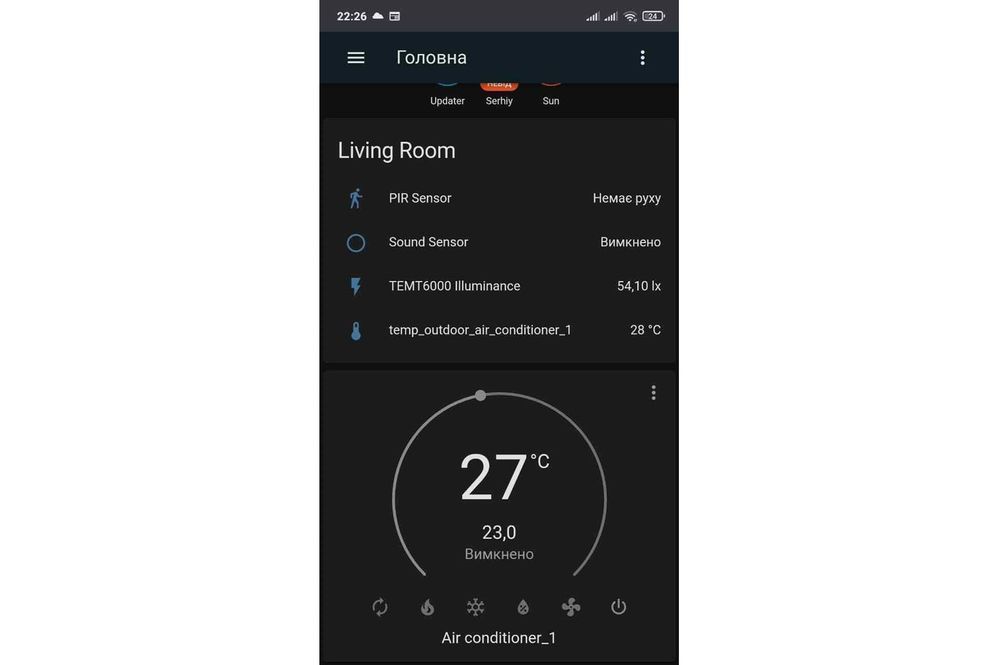999x665 pixels.
Task: Switch air conditioner to fan only mode
Action: click(571, 607)
